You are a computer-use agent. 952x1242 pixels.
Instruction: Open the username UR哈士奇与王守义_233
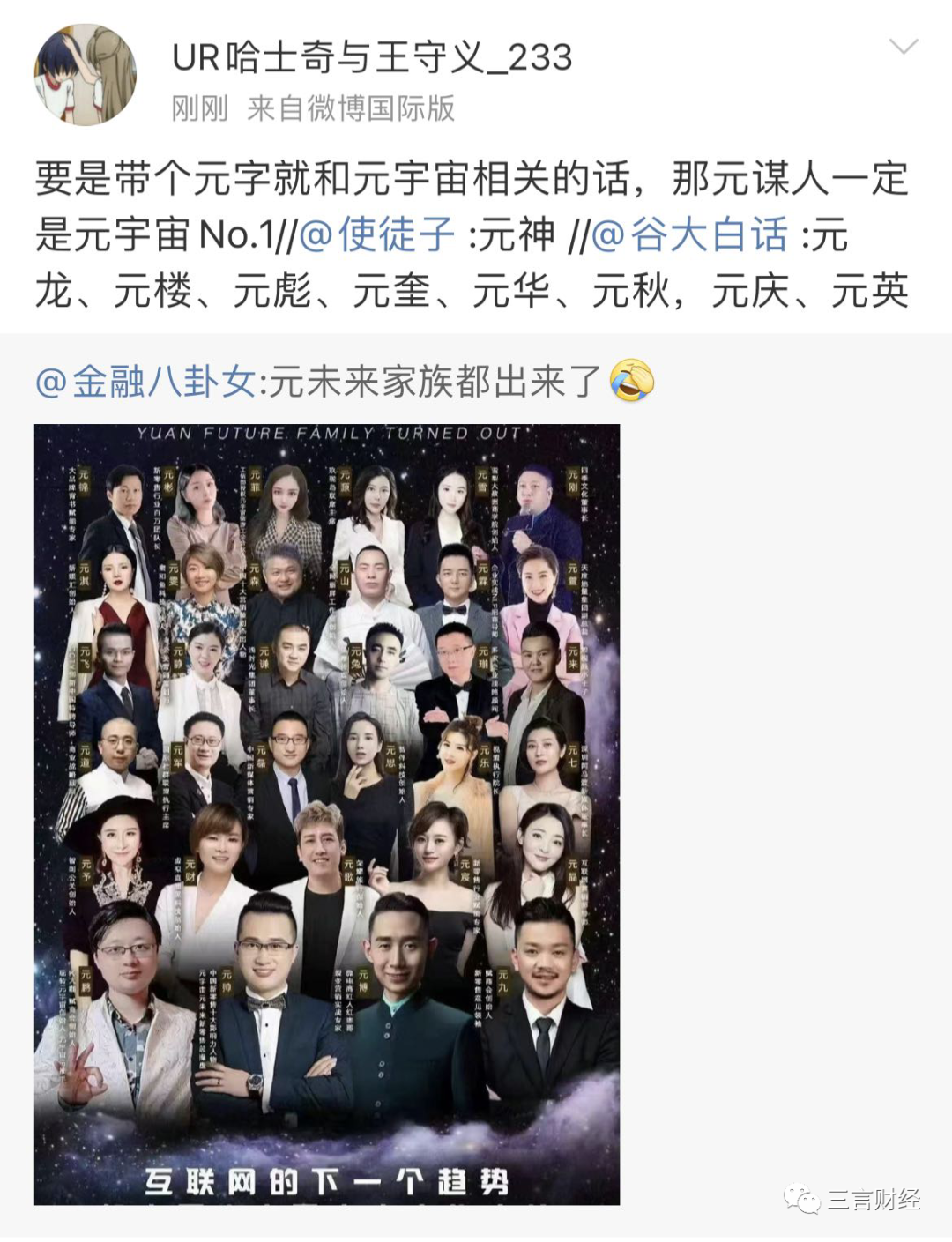point(372,58)
